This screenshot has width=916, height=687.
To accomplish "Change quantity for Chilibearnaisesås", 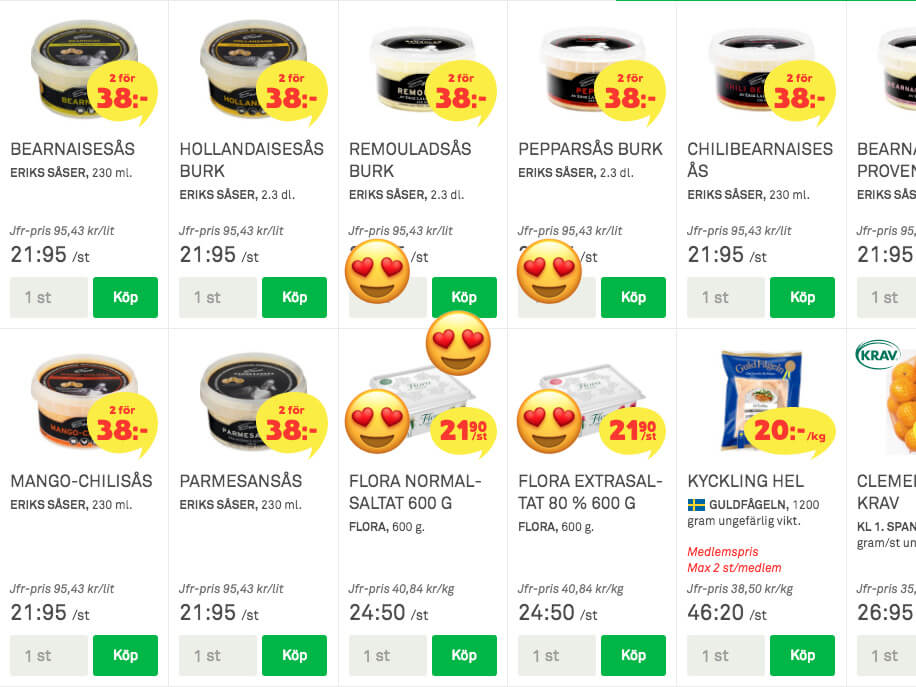I will tap(726, 297).
